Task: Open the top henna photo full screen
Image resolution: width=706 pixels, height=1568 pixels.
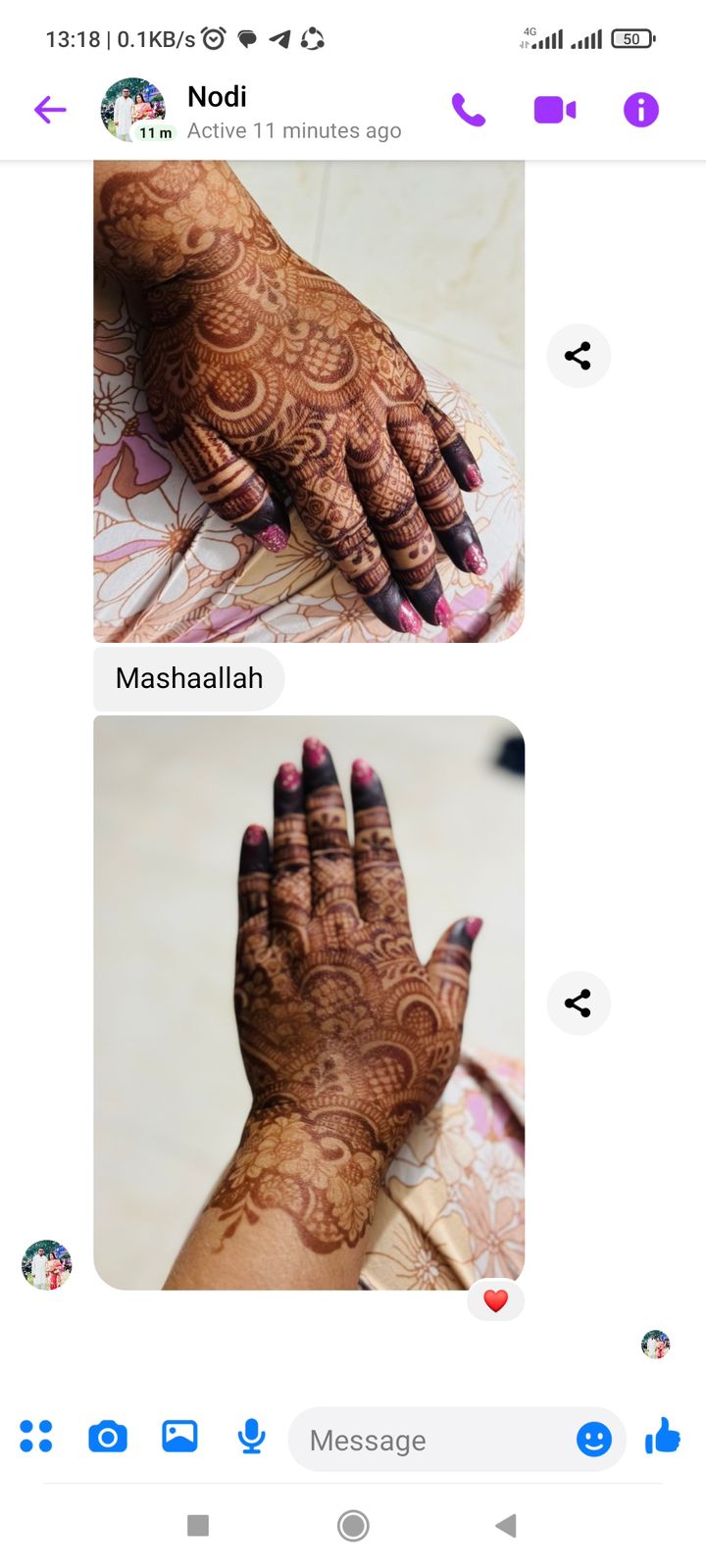Action: [309, 402]
